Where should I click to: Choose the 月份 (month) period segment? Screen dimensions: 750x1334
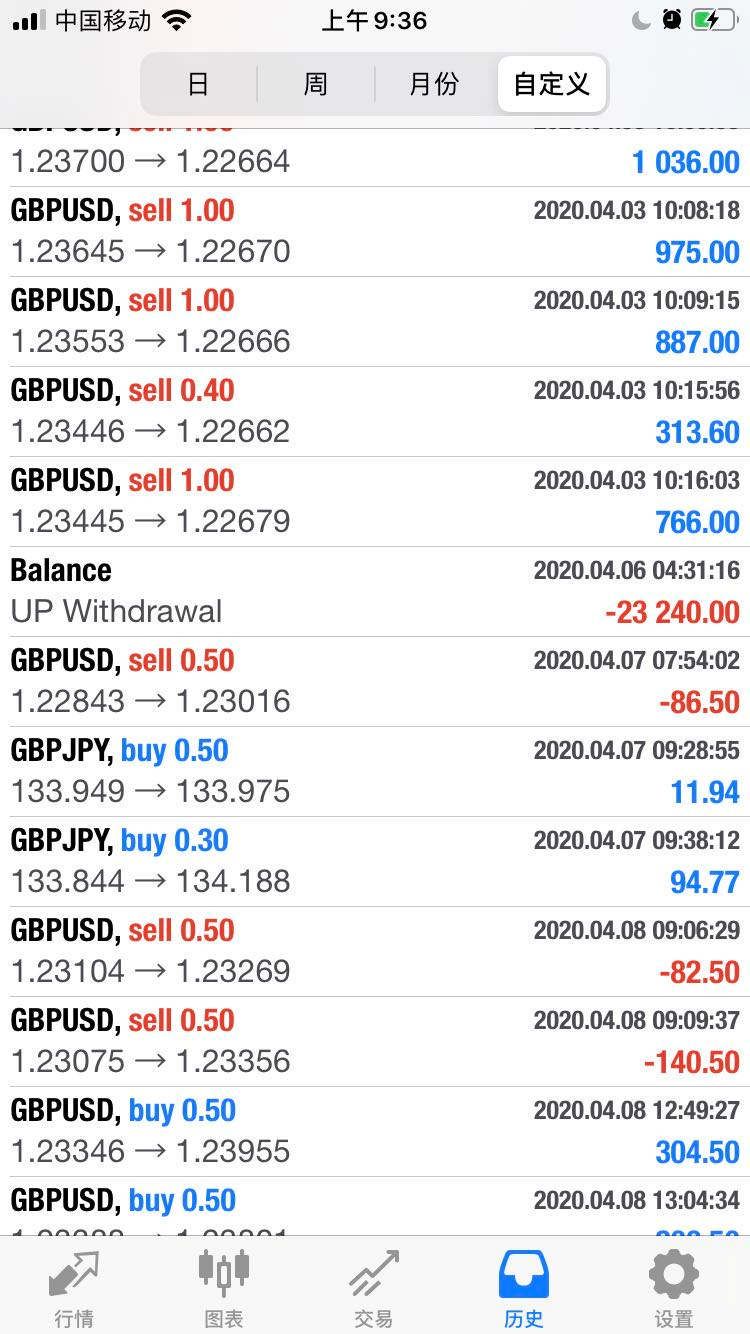(433, 84)
